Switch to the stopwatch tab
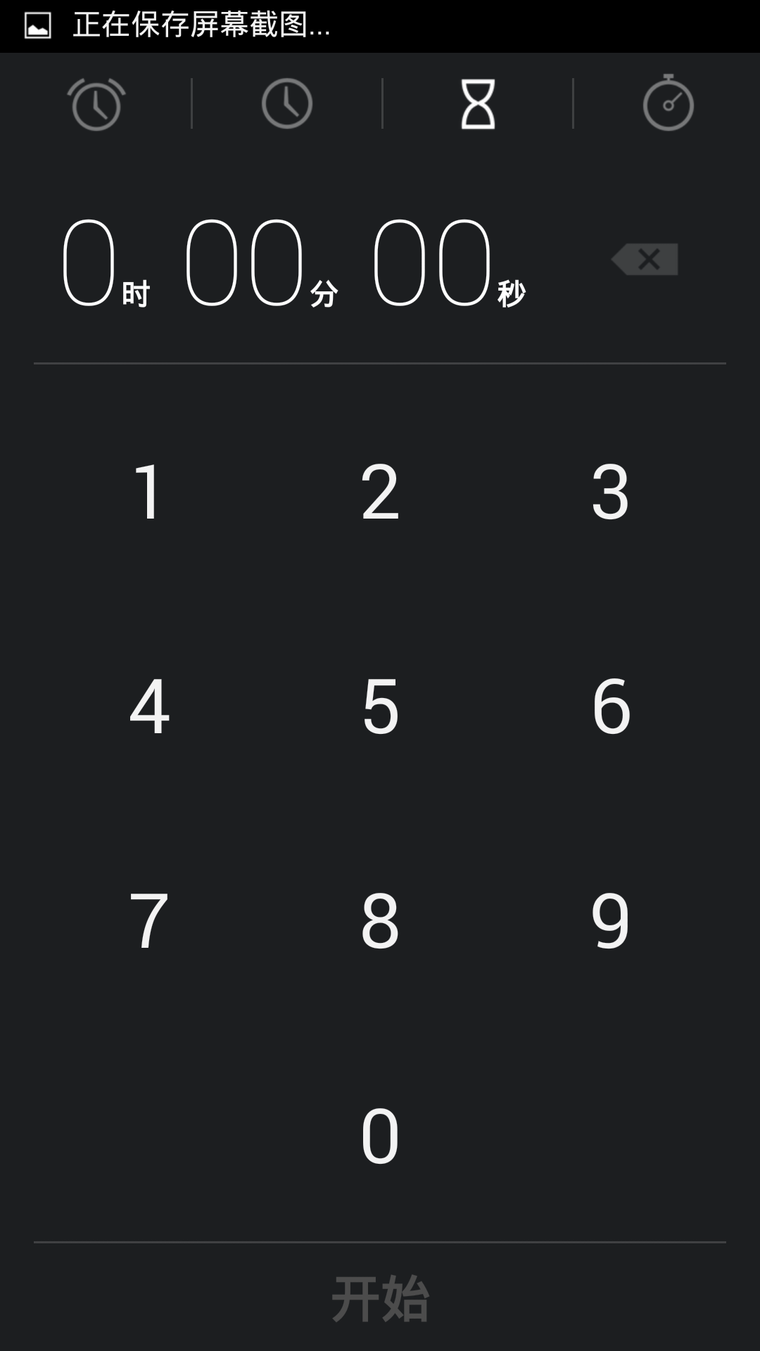 (668, 102)
